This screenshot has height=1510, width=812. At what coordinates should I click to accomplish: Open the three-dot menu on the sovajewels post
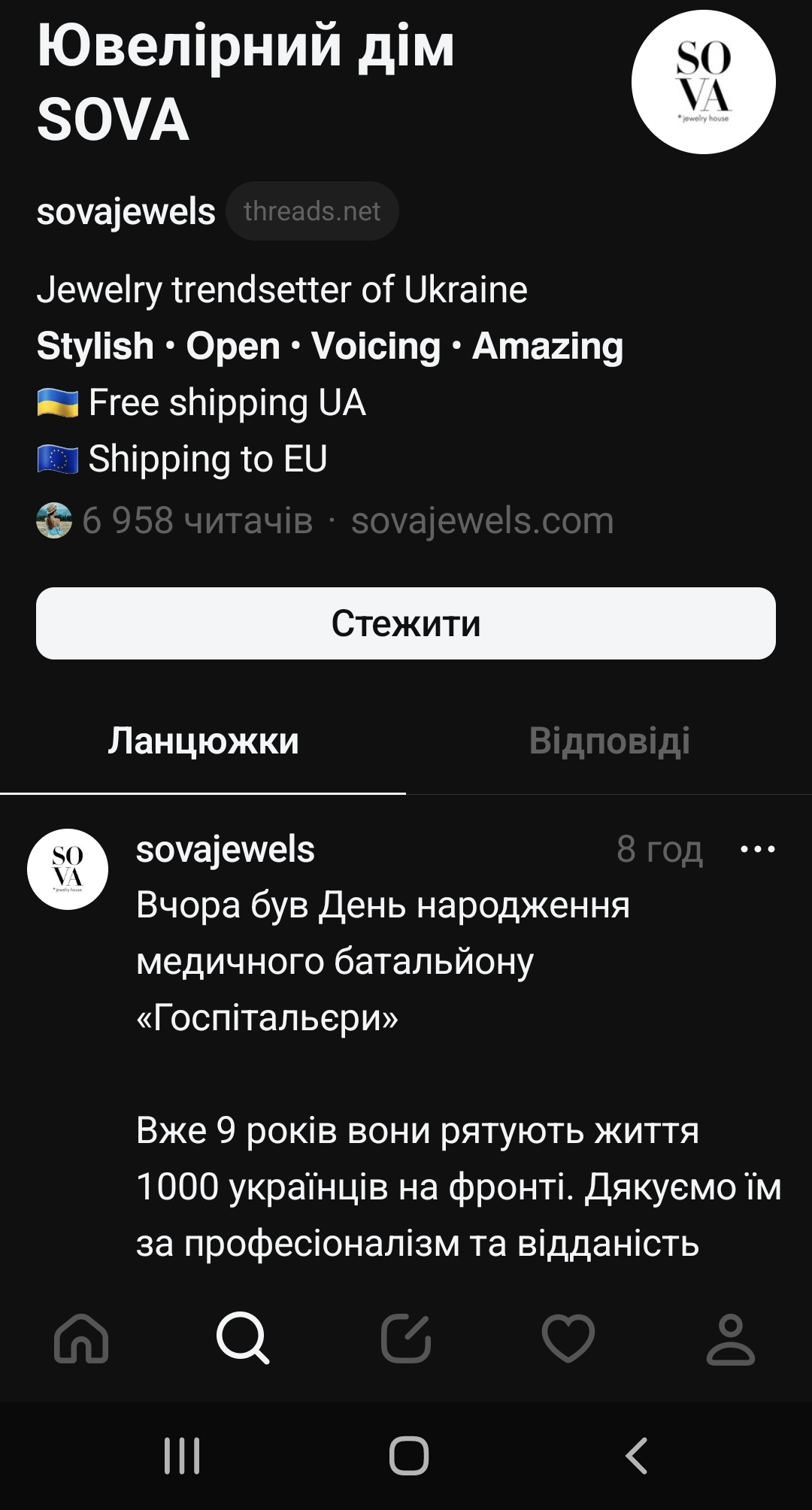tap(757, 850)
